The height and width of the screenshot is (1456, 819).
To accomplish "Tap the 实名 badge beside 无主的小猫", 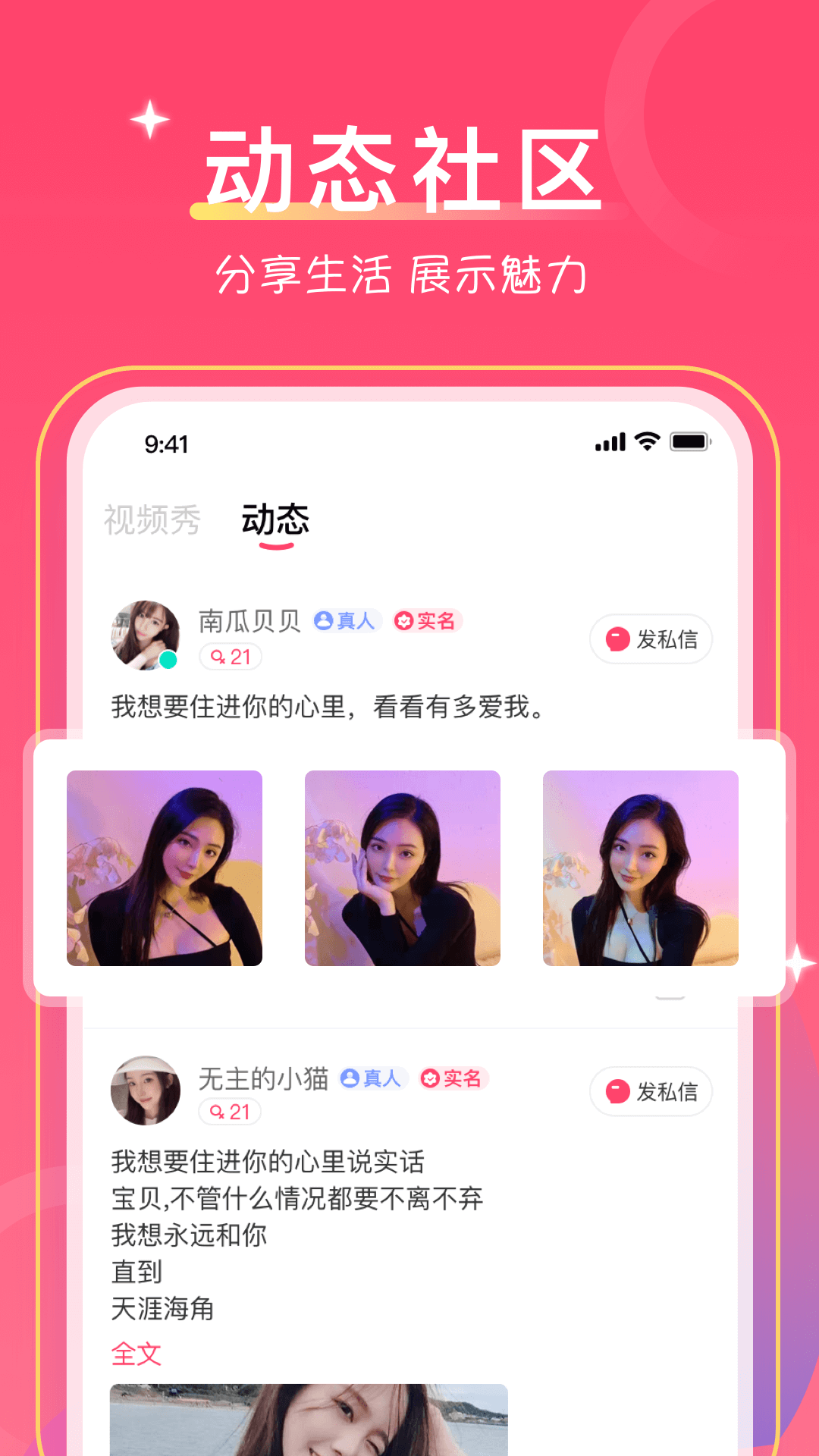I will click(455, 1078).
